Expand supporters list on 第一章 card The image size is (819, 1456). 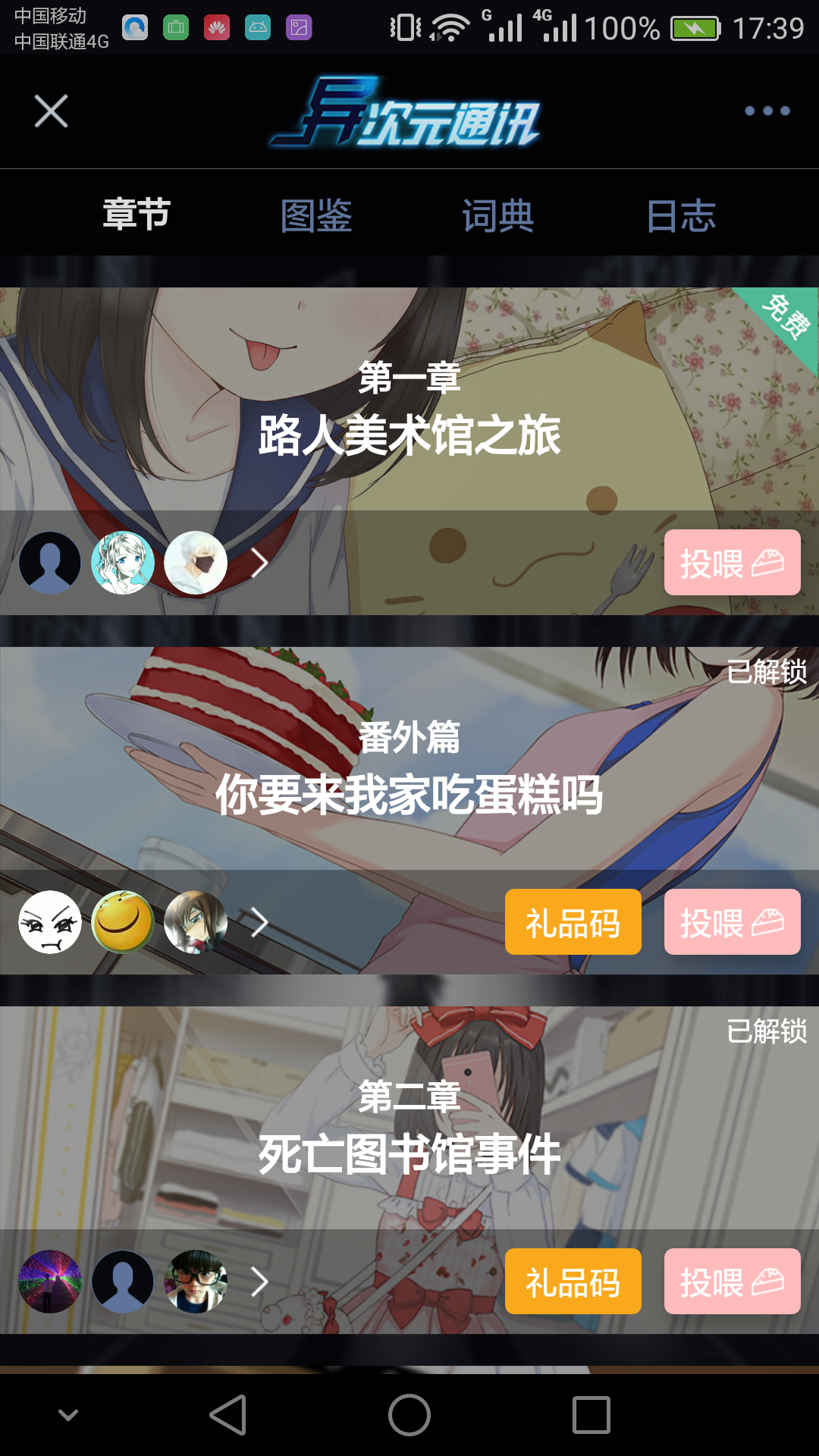tap(260, 563)
